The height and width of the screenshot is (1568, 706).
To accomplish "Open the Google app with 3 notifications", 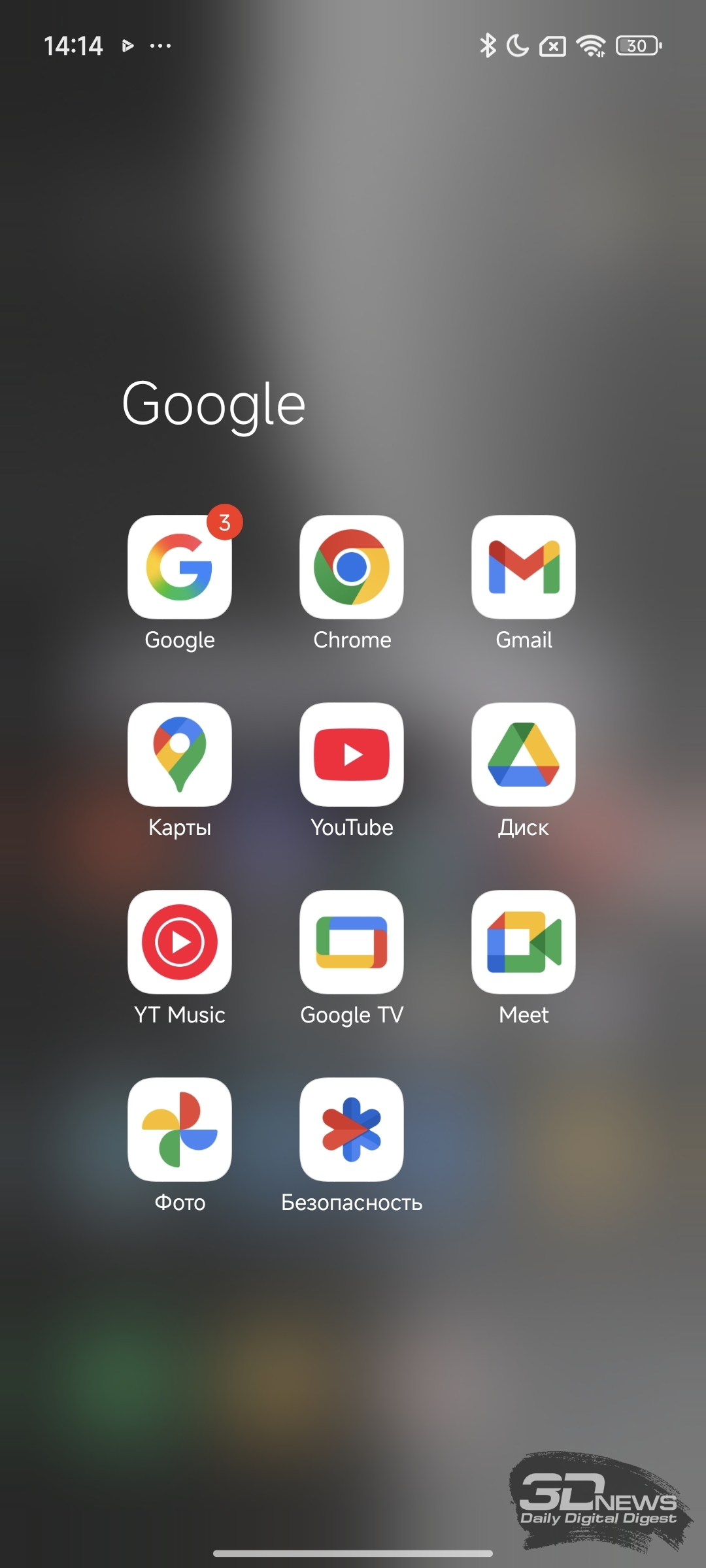I will coord(180,567).
